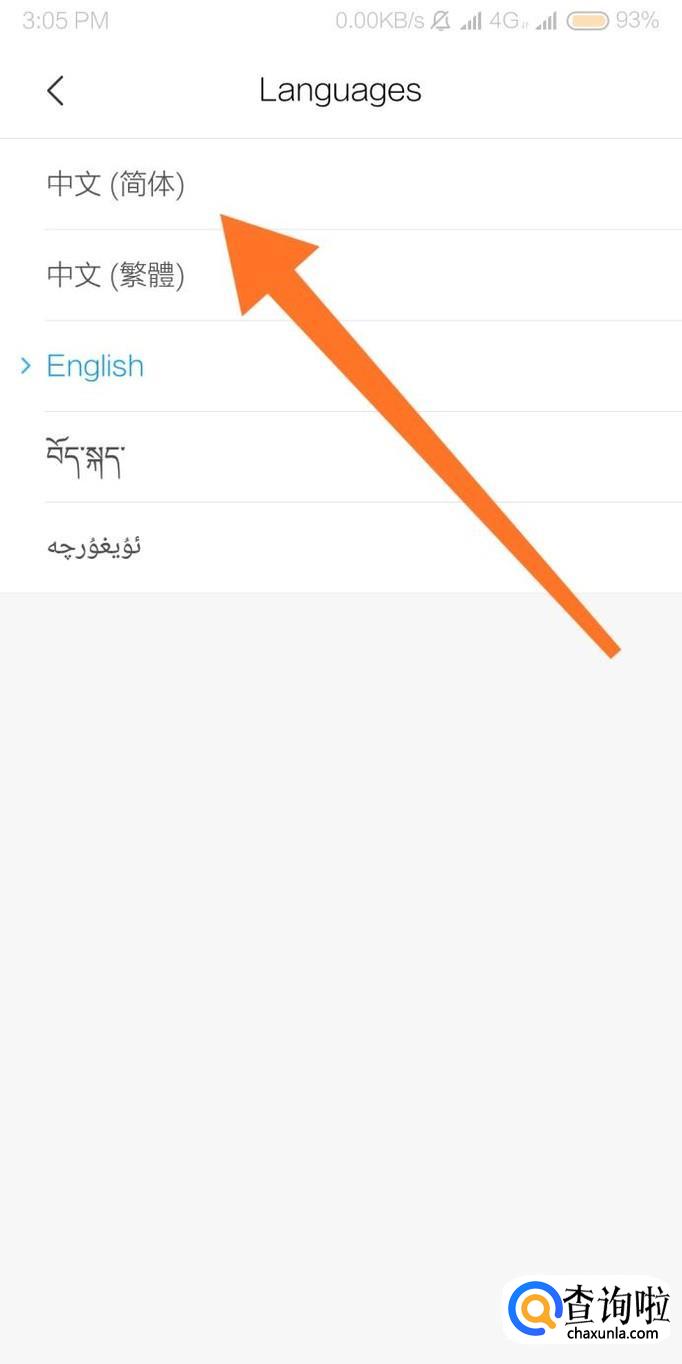Choose the English language option
The width and height of the screenshot is (682, 1364).
[x=96, y=366]
